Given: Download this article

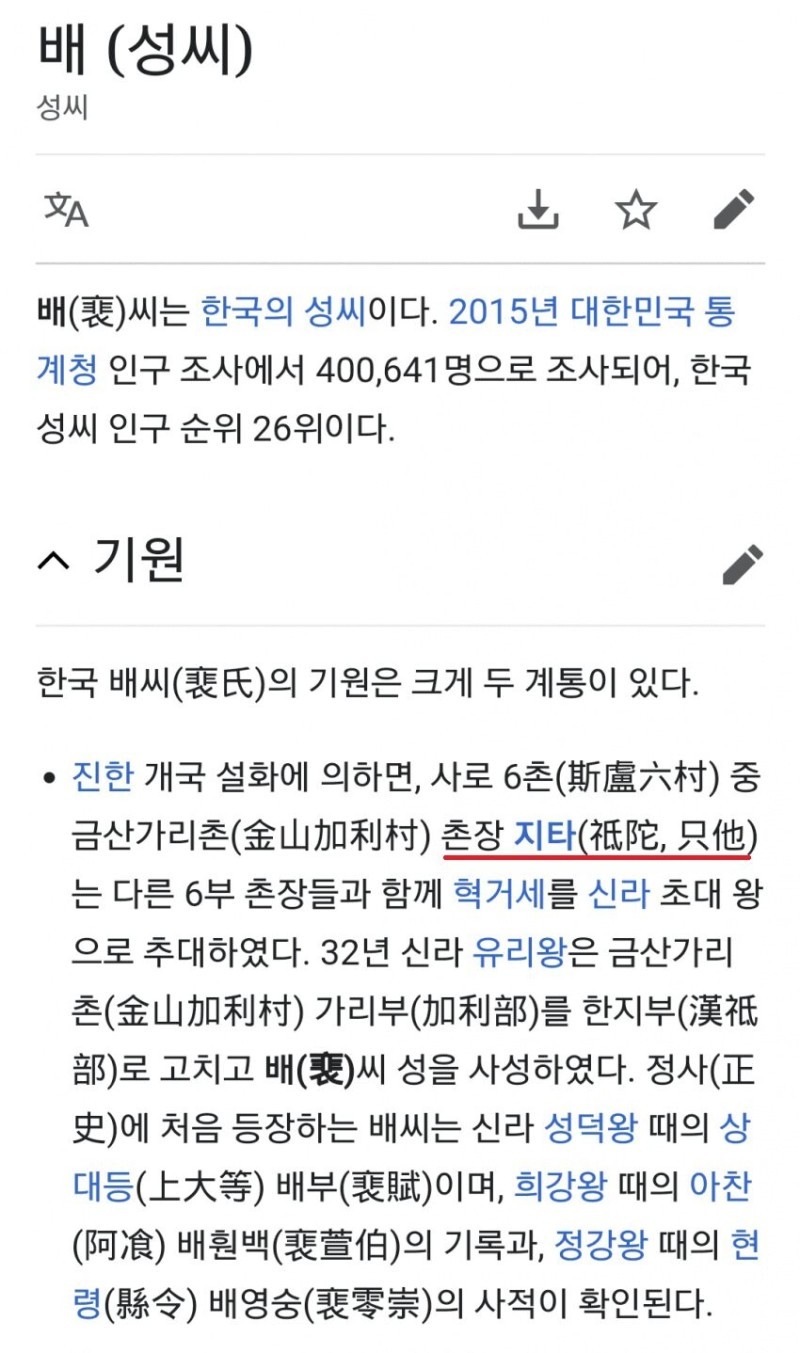Looking at the screenshot, I should (x=538, y=210).
